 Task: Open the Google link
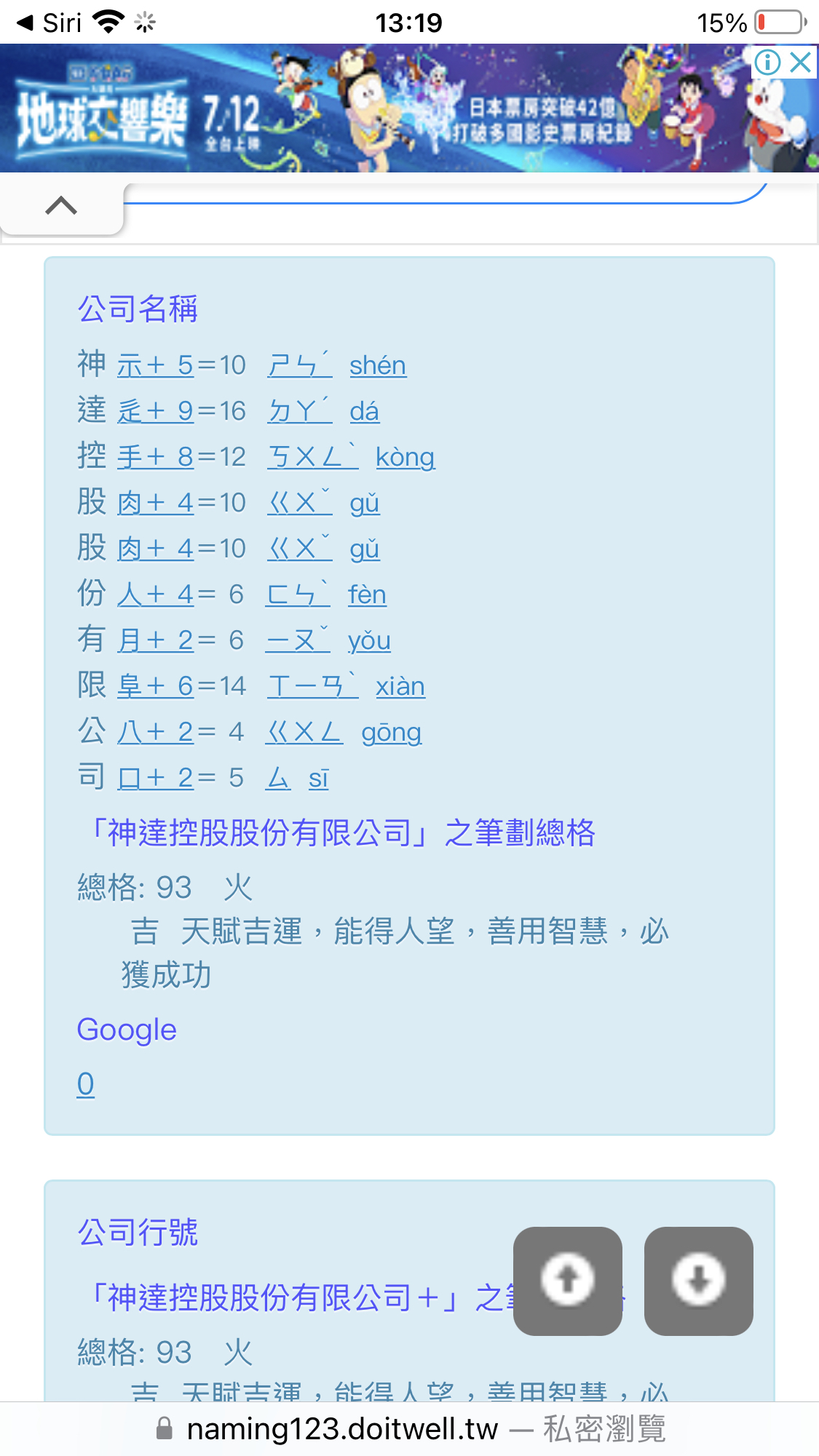127,1030
